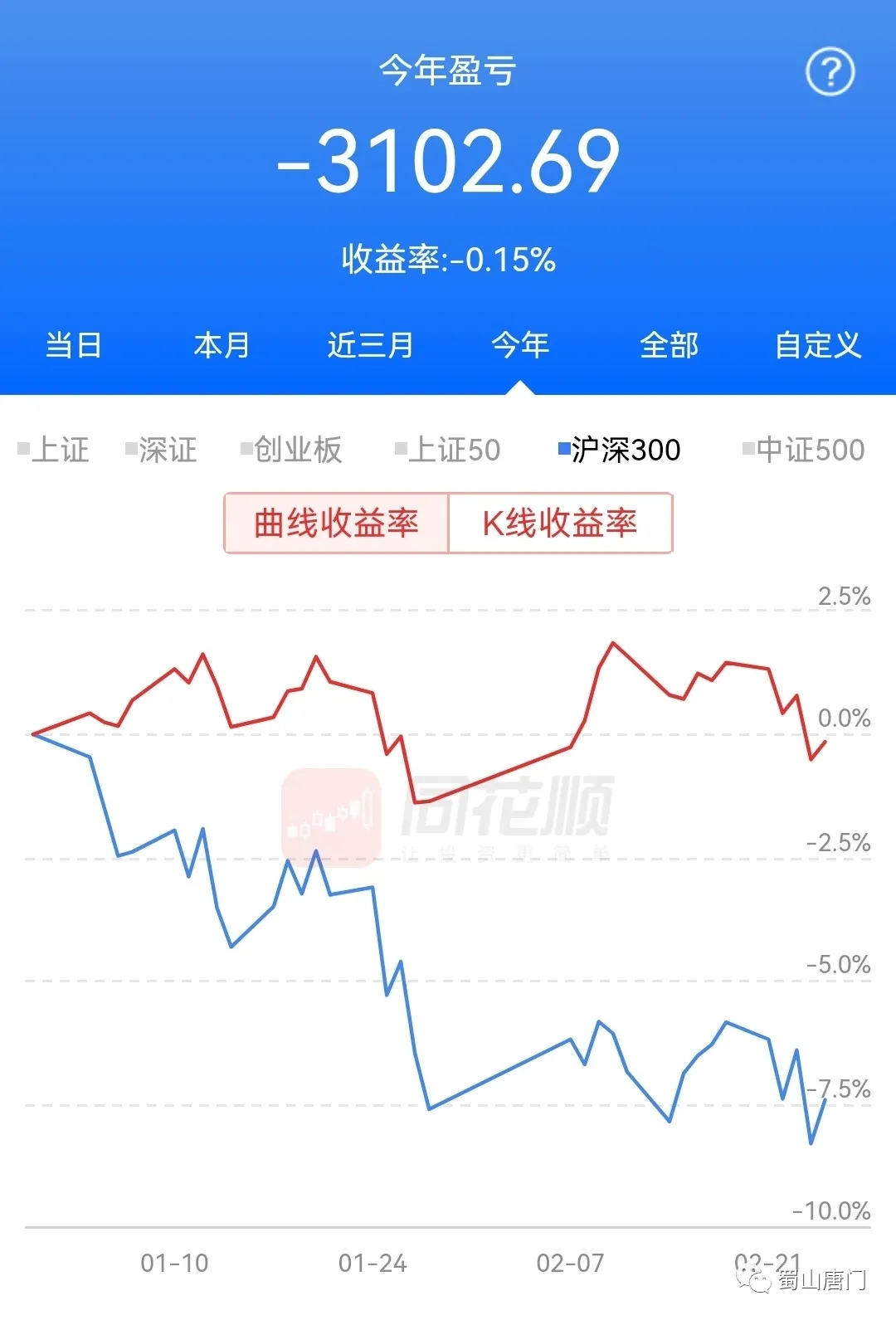Screen dimensions: 896x1320
Task: Select the 今年 tab
Action: (520, 345)
